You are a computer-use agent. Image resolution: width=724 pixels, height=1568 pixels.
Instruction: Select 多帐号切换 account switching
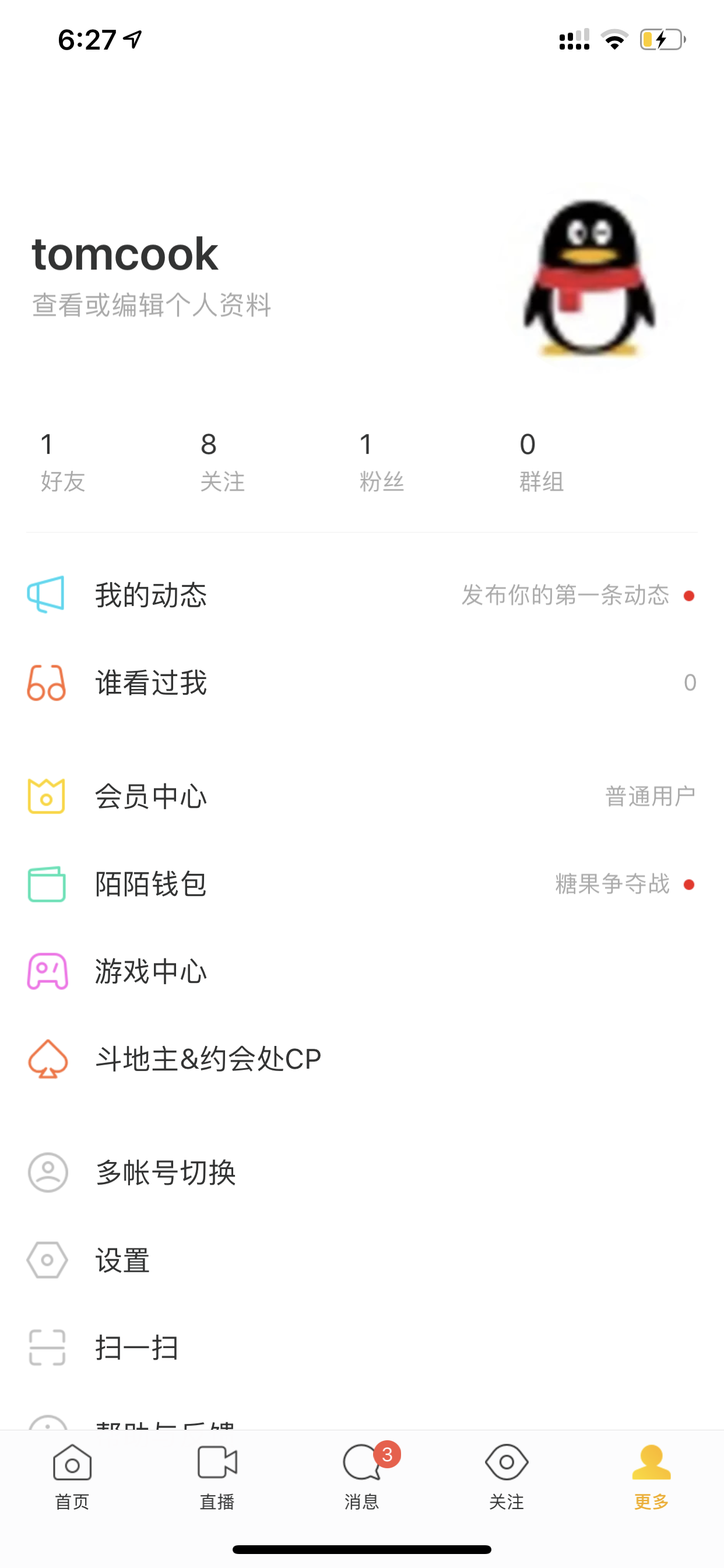pyautogui.click(x=362, y=1172)
